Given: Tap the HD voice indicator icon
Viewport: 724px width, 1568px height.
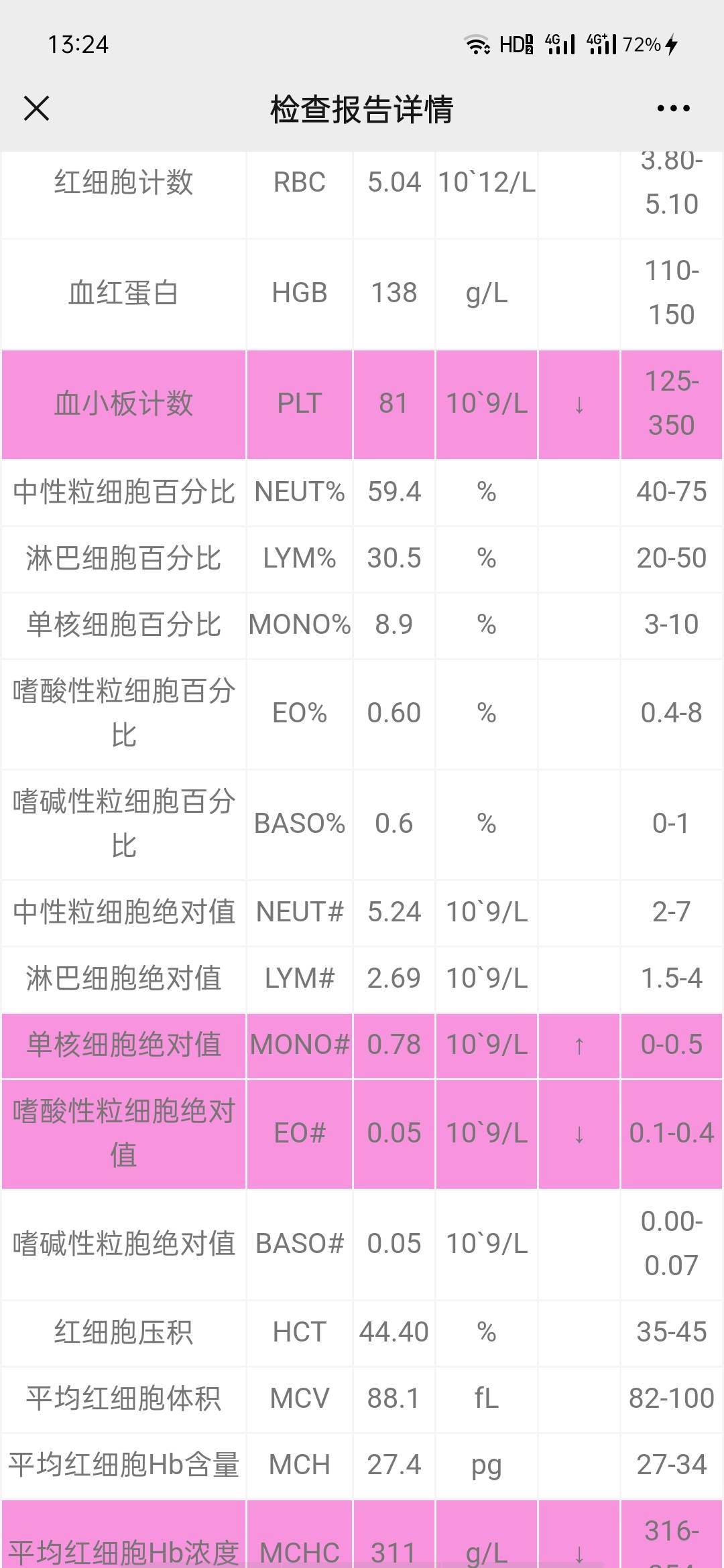Looking at the screenshot, I should click(x=515, y=44).
